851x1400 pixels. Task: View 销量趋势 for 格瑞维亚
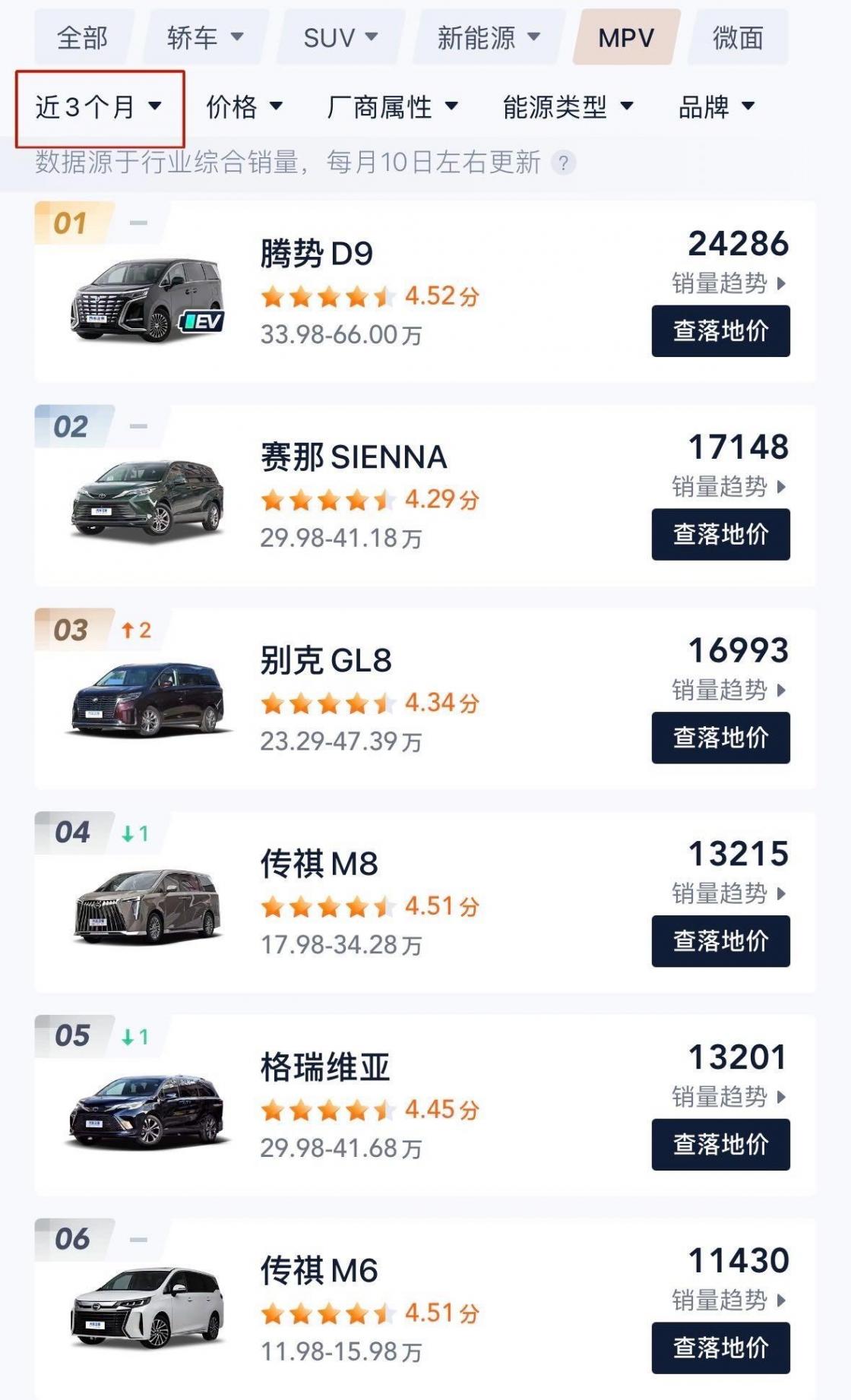point(727,1097)
